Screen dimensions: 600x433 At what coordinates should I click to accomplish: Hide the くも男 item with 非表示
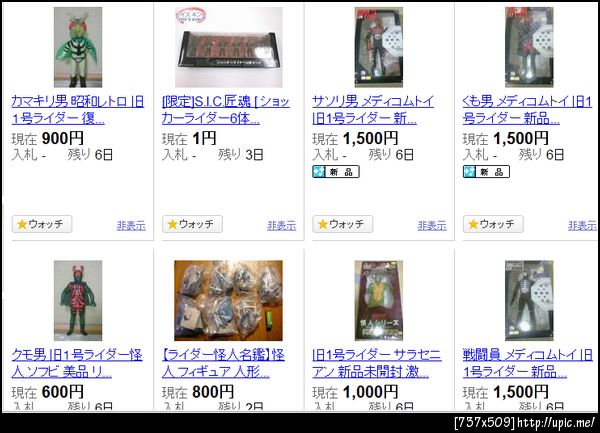pos(582,225)
